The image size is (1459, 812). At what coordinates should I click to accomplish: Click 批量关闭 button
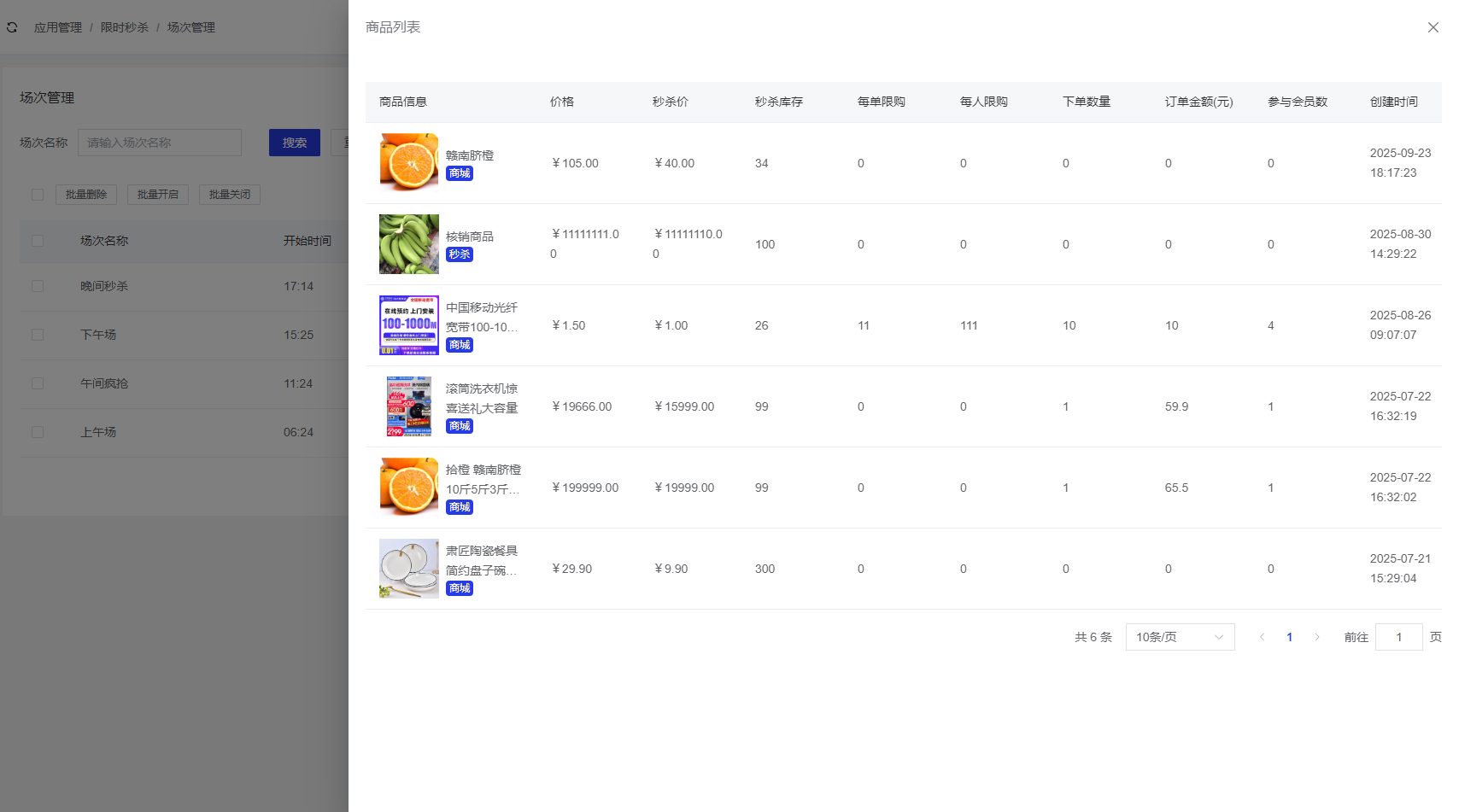coord(230,195)
